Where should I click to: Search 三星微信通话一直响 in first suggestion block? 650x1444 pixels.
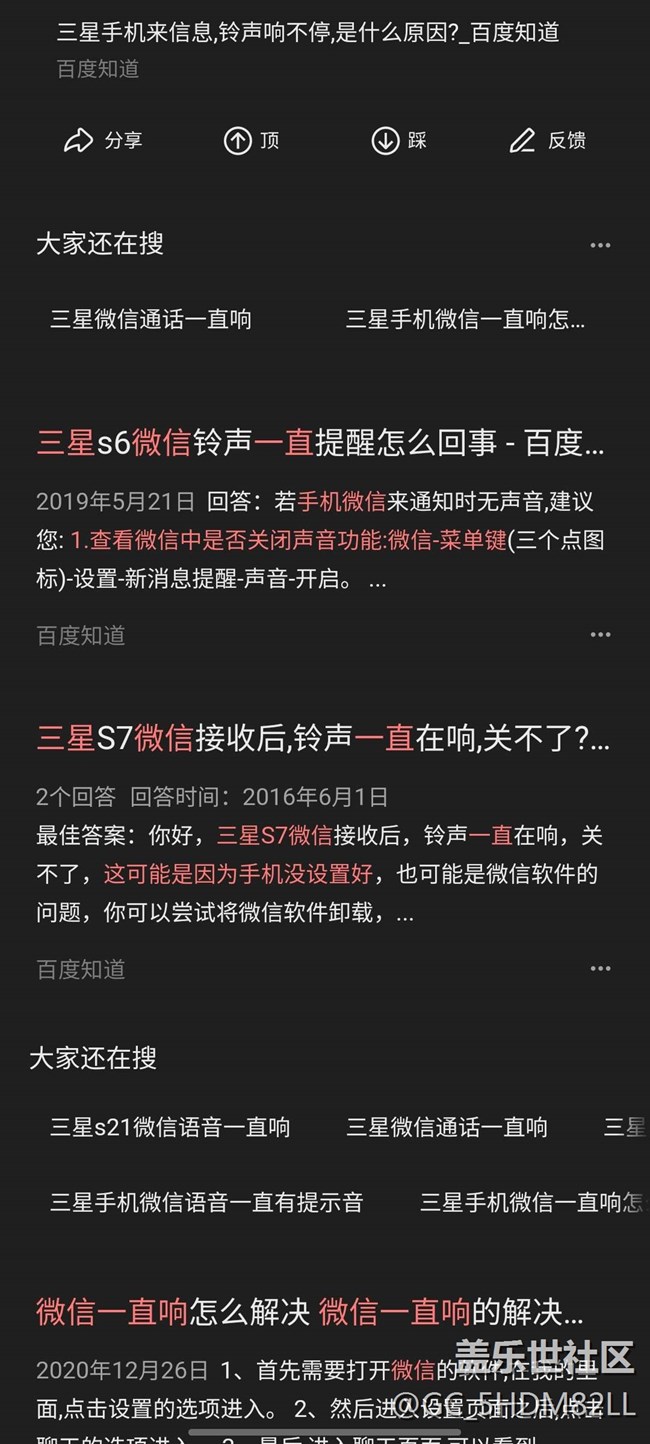(x=151, y=320)
